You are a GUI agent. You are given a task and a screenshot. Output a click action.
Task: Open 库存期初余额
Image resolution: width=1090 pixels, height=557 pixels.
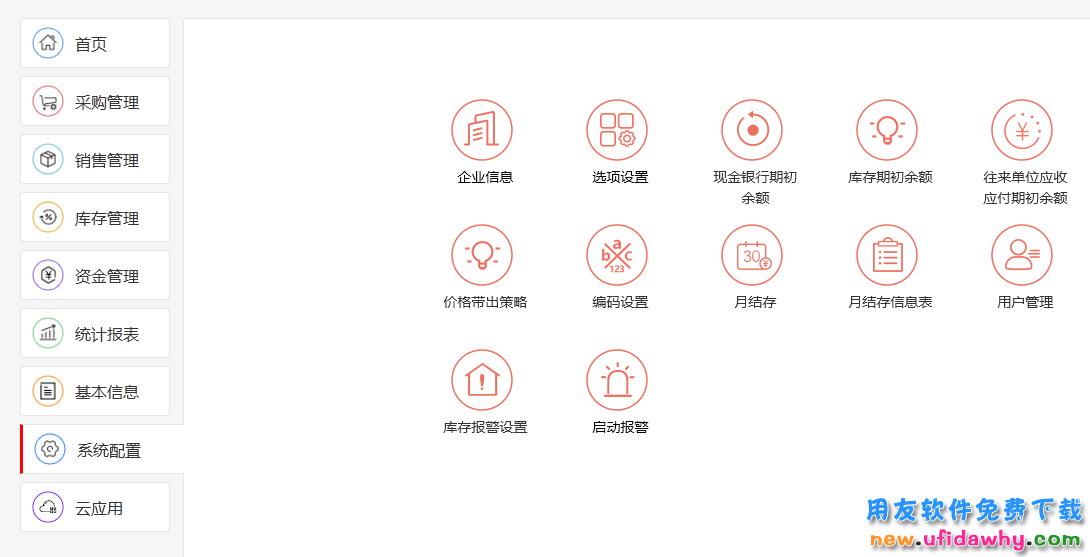(887, 131)
